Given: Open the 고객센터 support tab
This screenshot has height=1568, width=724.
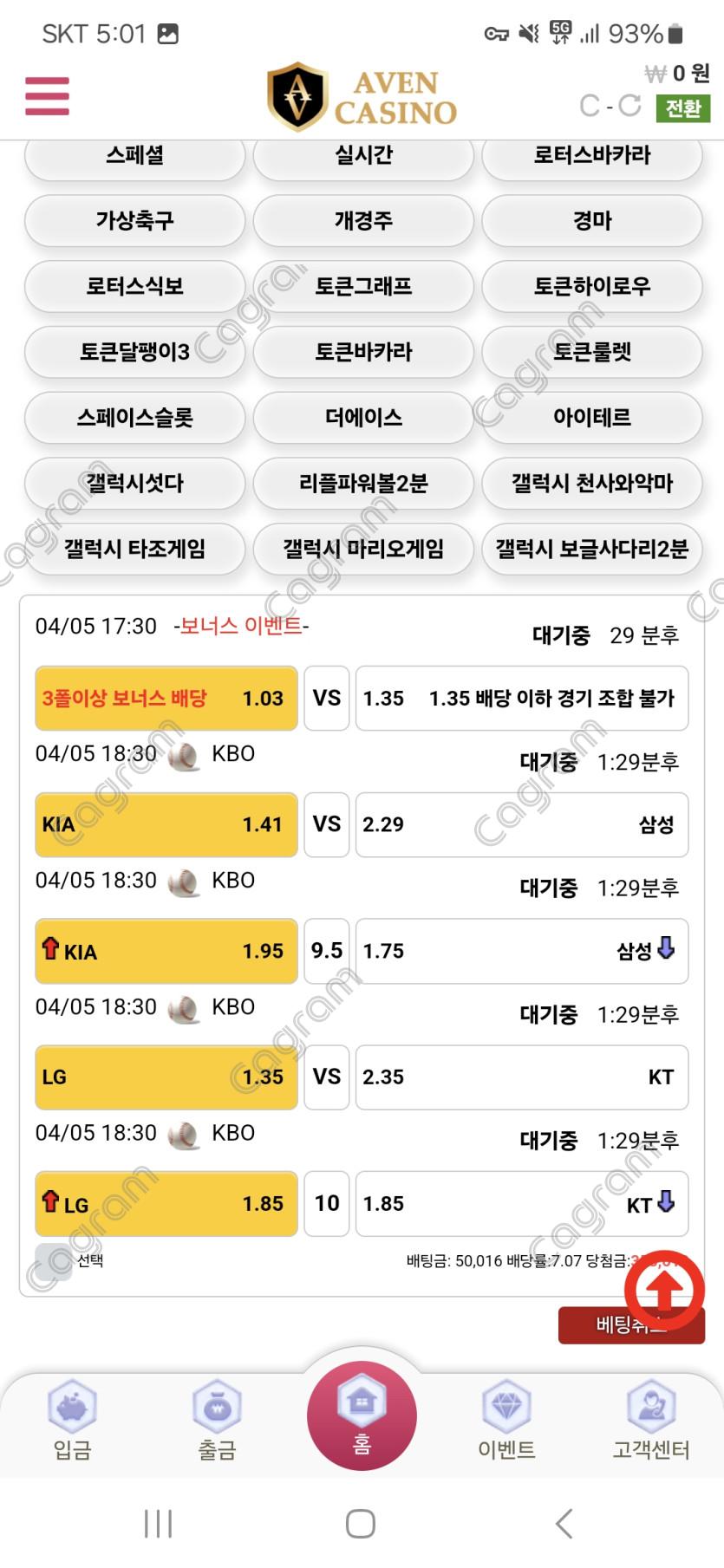Looking at the screenshot, I should [650, 1418].
